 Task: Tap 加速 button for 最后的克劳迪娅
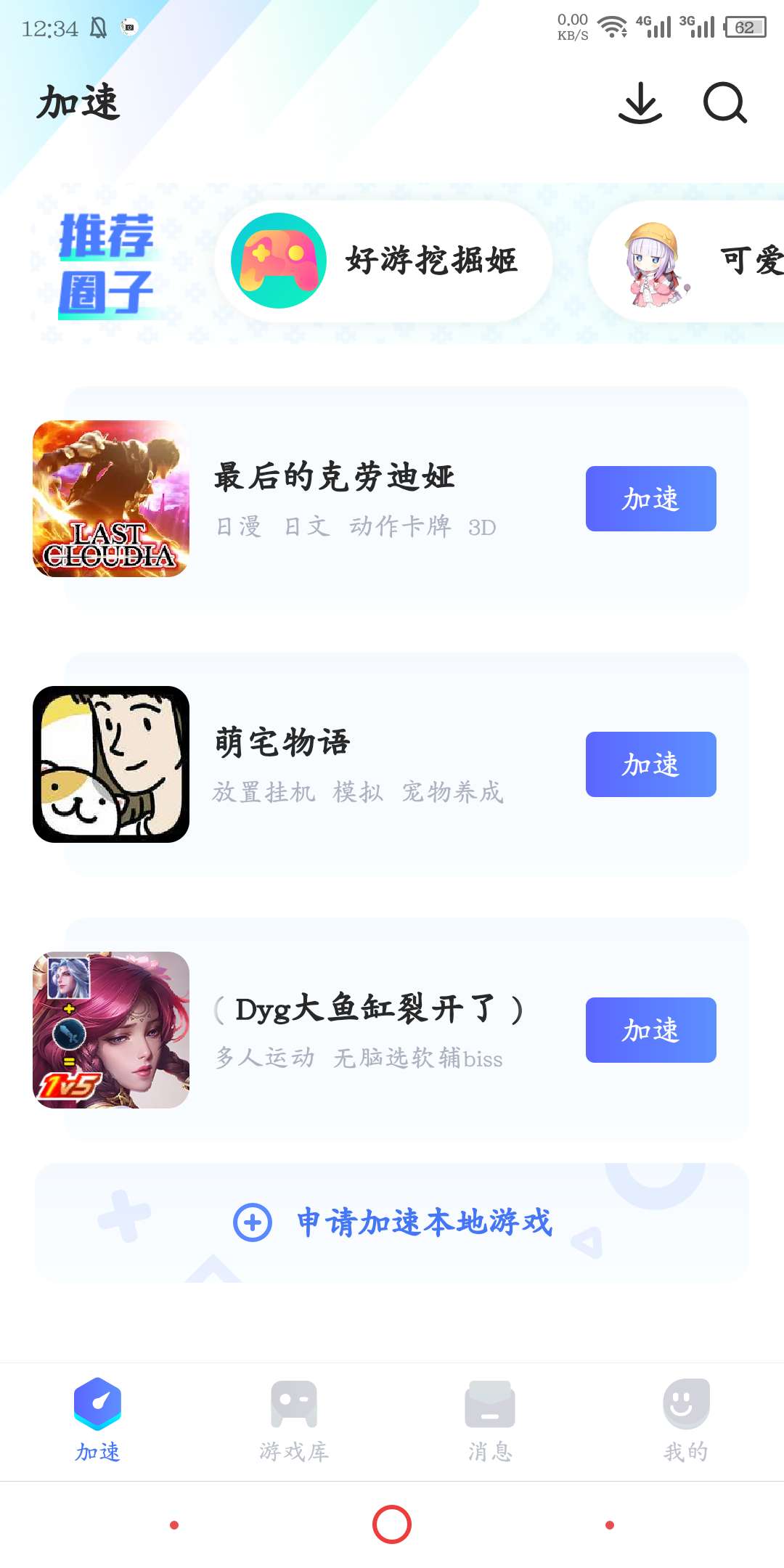(x=650, y=499)
